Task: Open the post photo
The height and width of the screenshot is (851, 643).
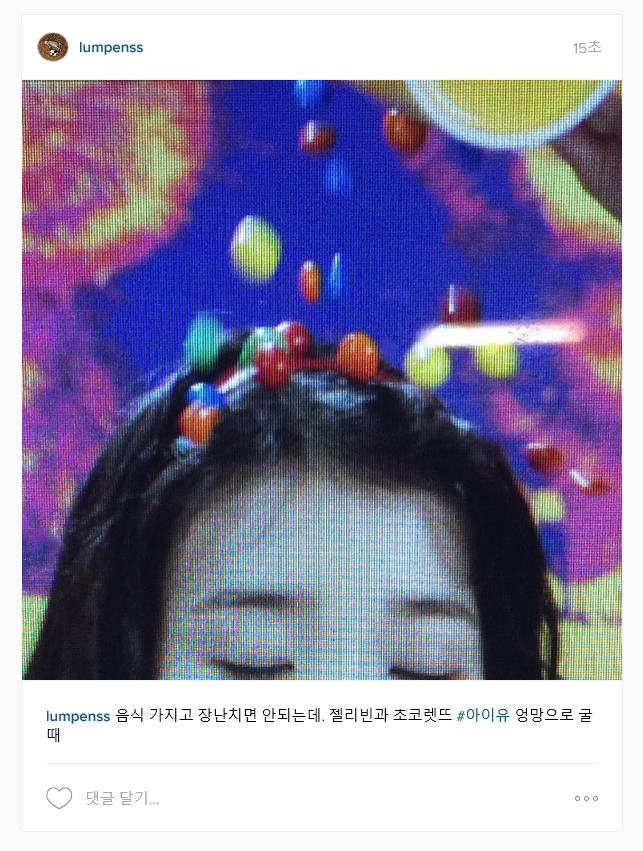Action: pyautogui.click(x=322, y=380)
